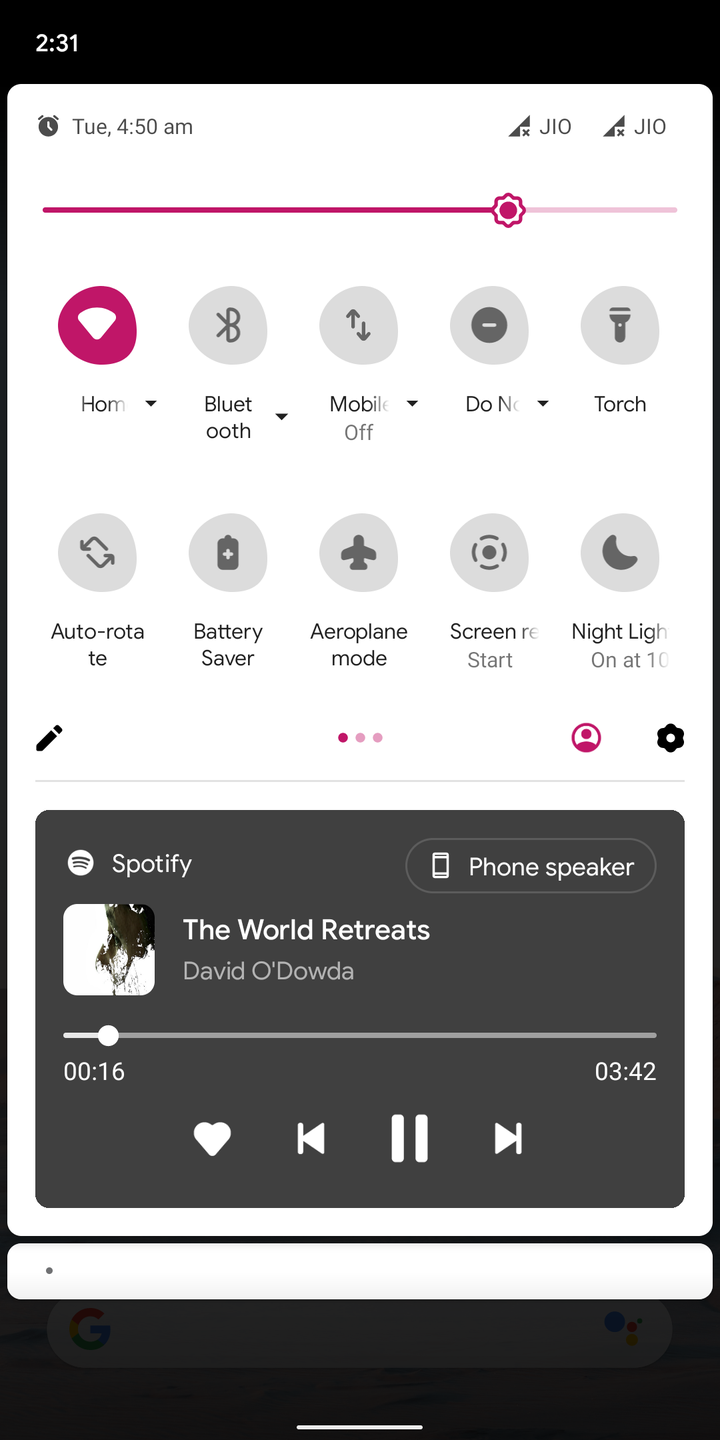Enable Bluetooth from quick settings
Viewport: 720px width, 1440px height.
pyautogui.click(x=228, y=325)
